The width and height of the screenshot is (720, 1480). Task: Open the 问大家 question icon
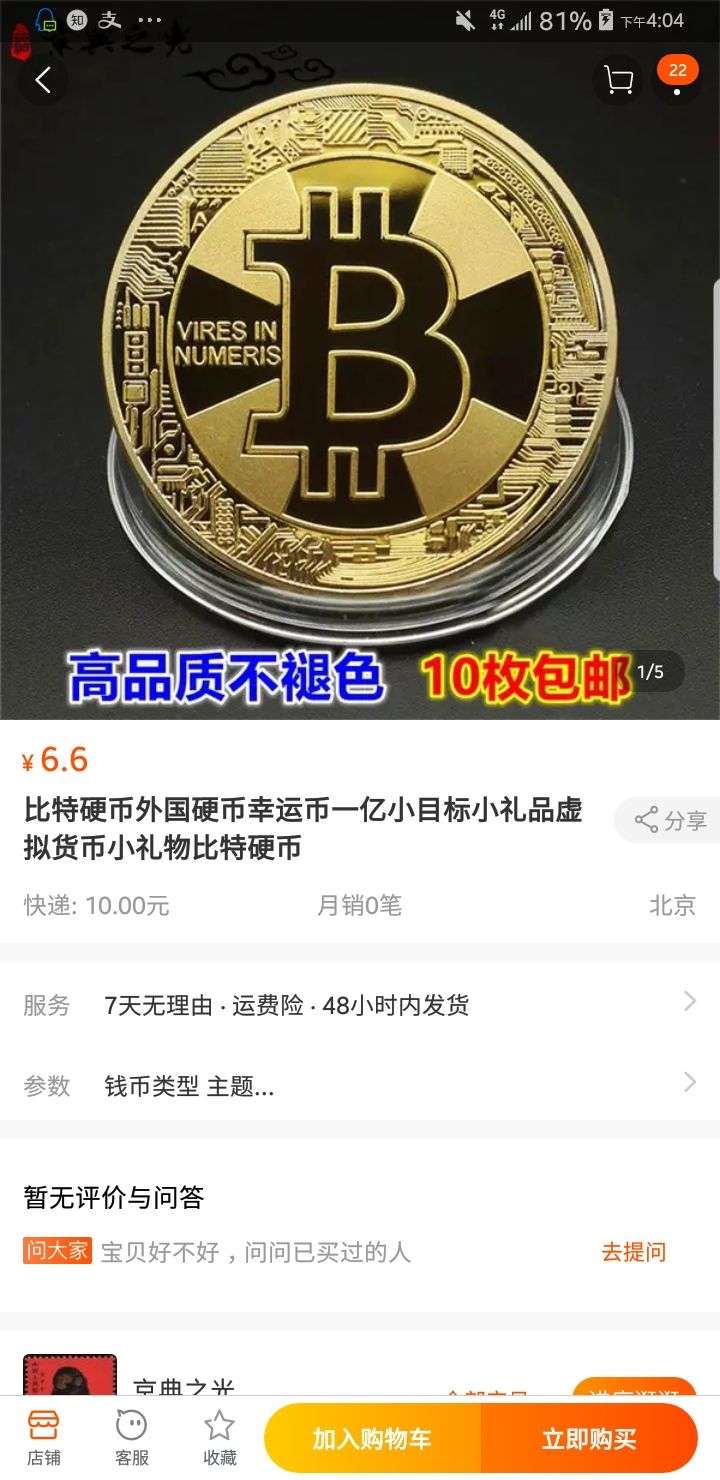[48, 1251]
